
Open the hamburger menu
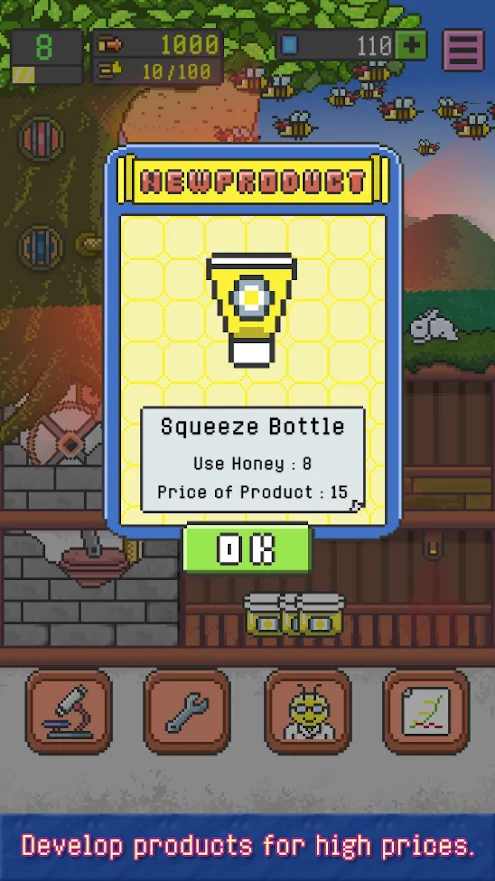pos(464,50)
